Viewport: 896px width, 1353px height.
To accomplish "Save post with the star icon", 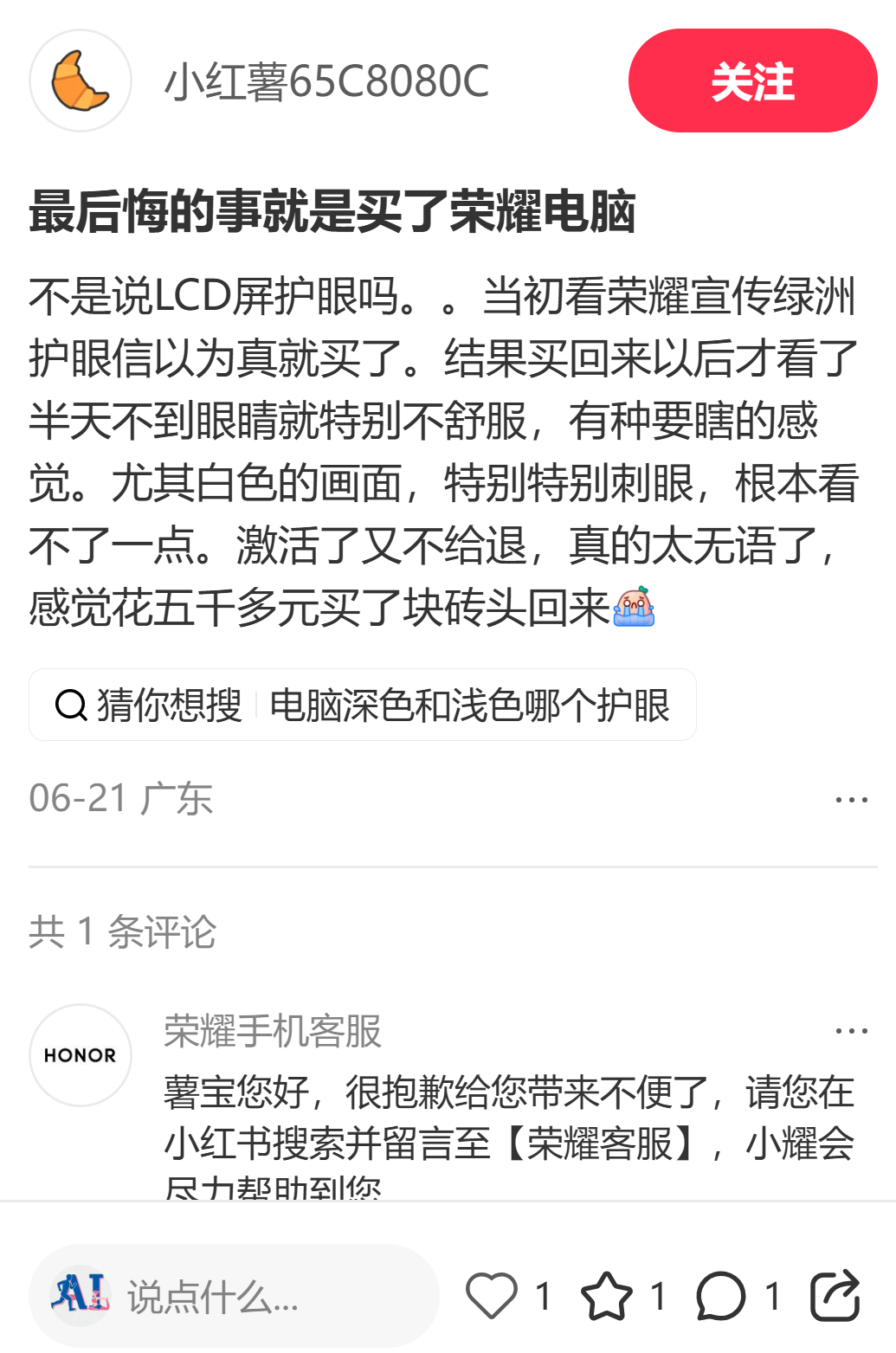I will (606, 1296).
